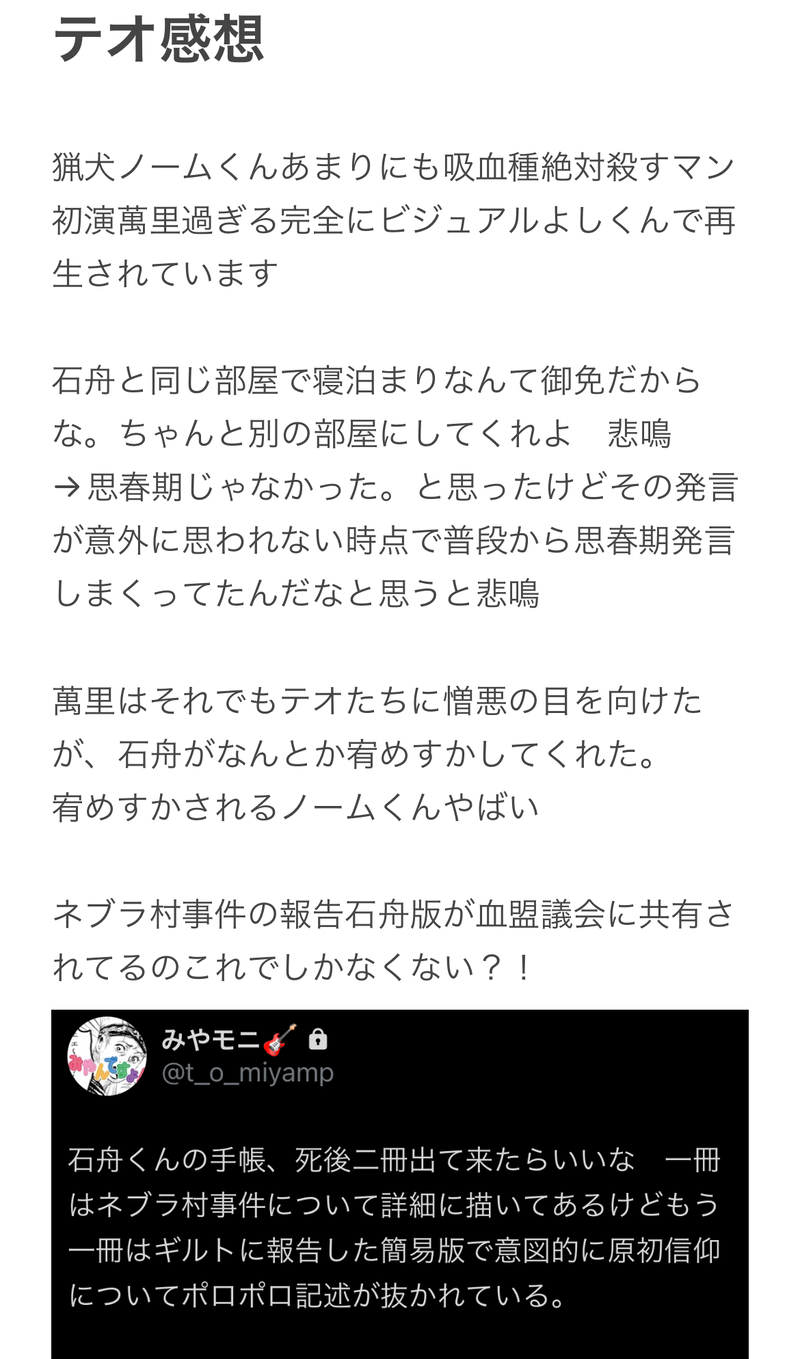
Task: Open the embedded tweet screenshot by みやモニ
Action: point(399,1200)
